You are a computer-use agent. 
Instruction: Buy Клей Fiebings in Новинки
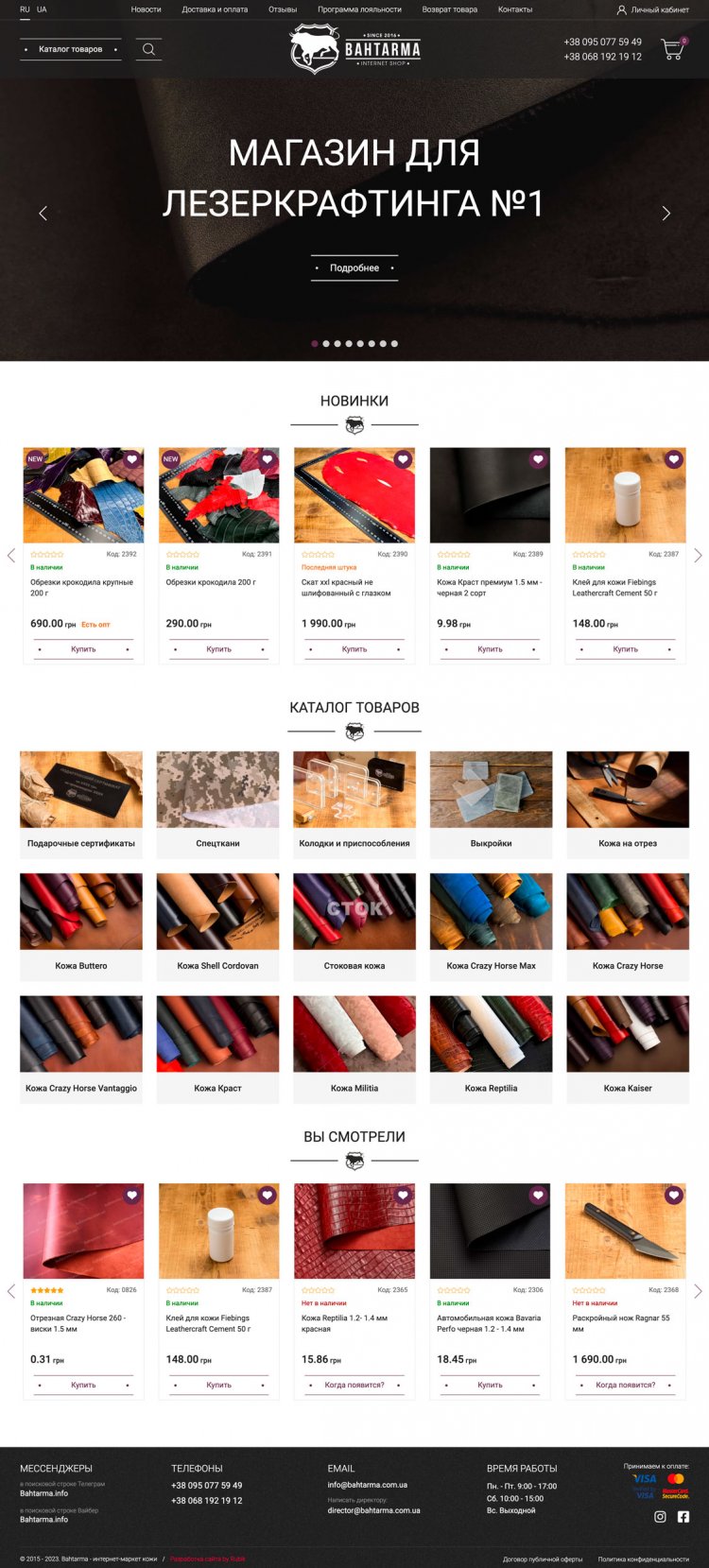tap(625, 649)
